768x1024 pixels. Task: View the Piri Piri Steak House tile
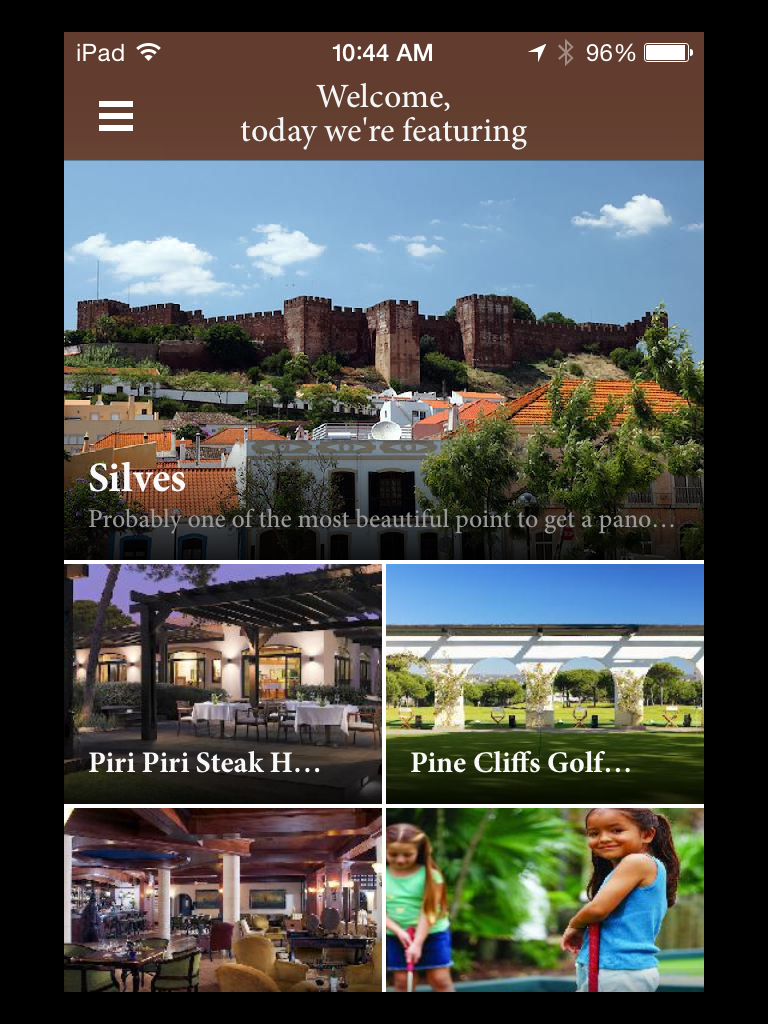[x=223, y=683]
